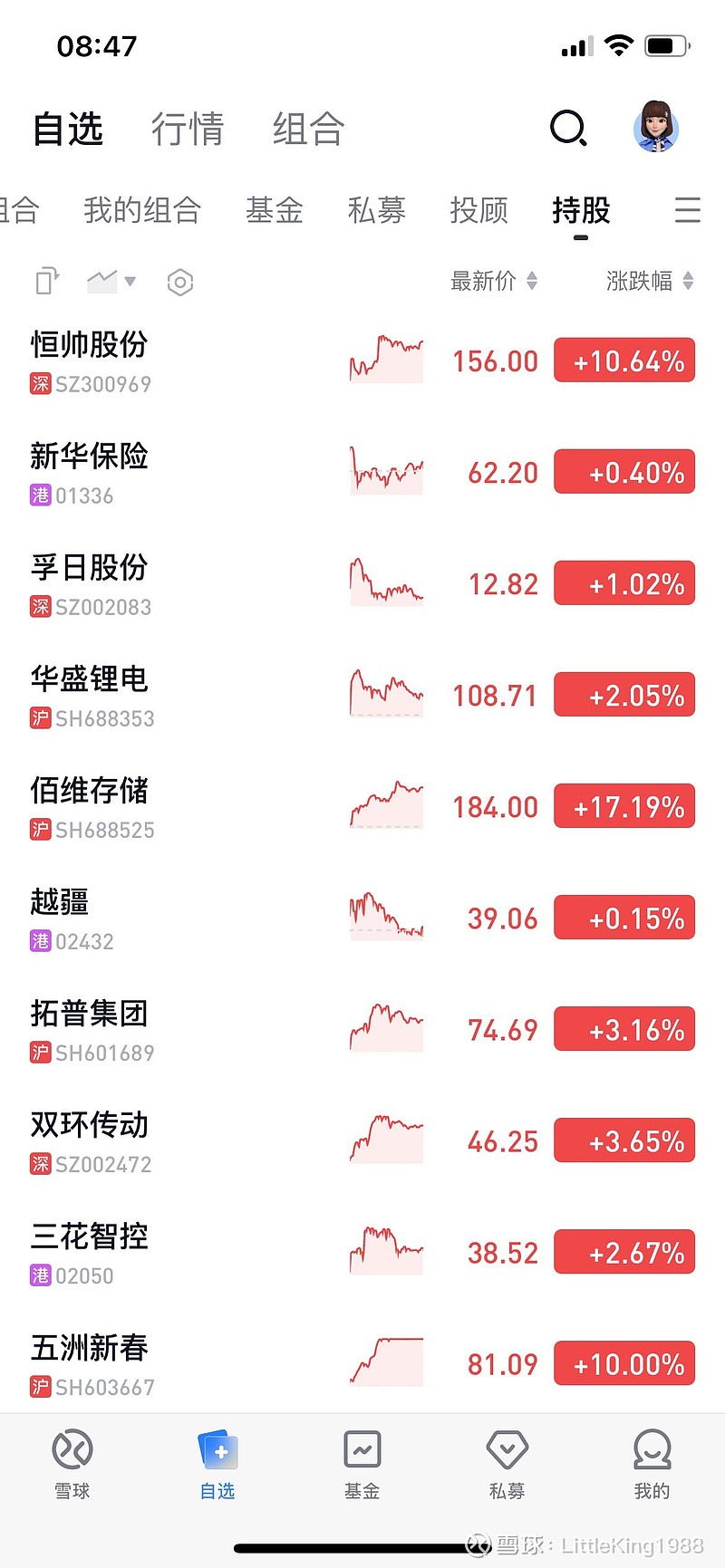Sort the list by 最新价

tap(494, 281)
